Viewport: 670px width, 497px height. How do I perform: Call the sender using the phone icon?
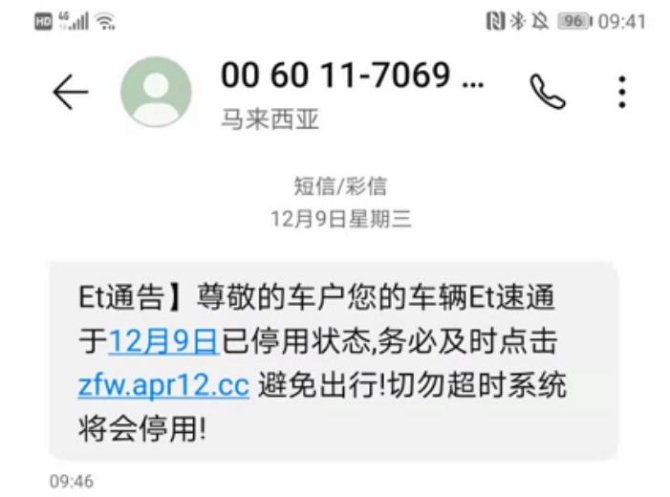[x=547, y=92]
